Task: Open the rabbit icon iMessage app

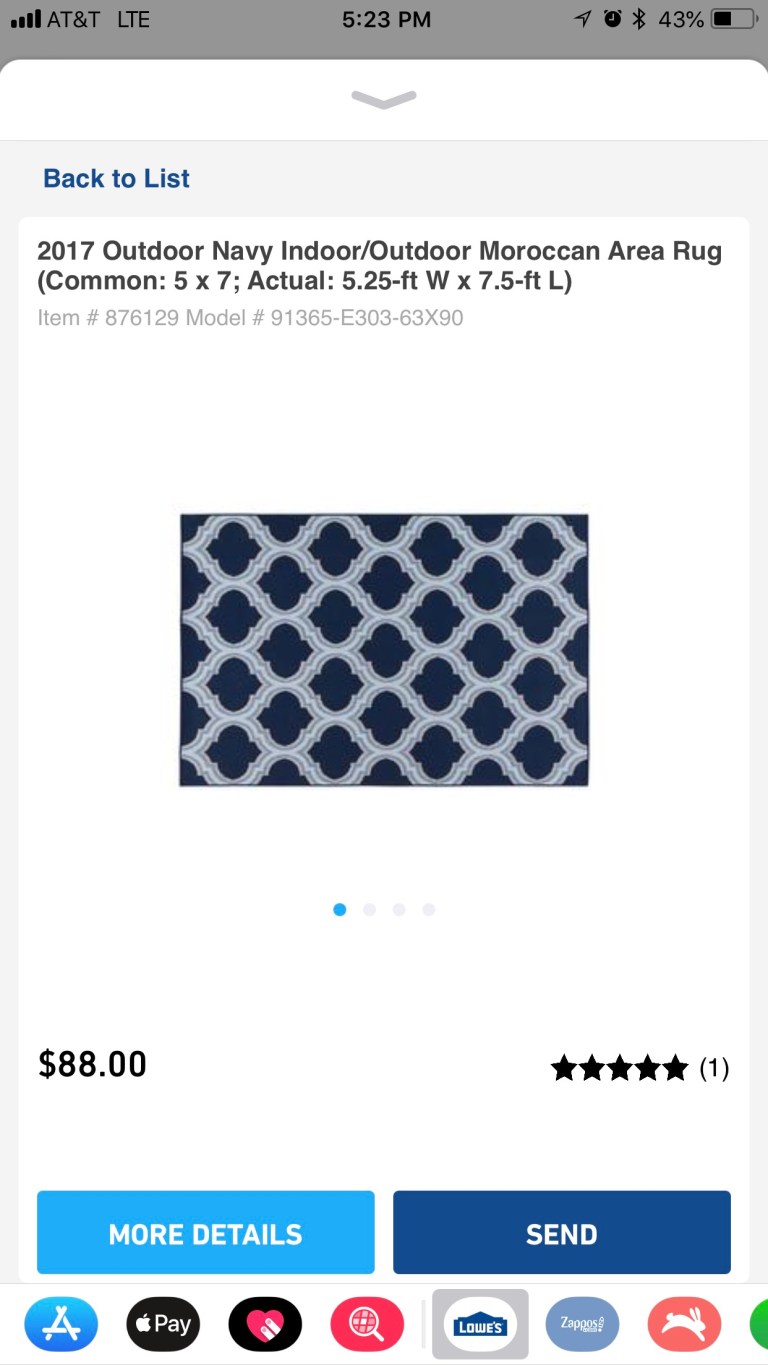Action: pos(684,1324)
